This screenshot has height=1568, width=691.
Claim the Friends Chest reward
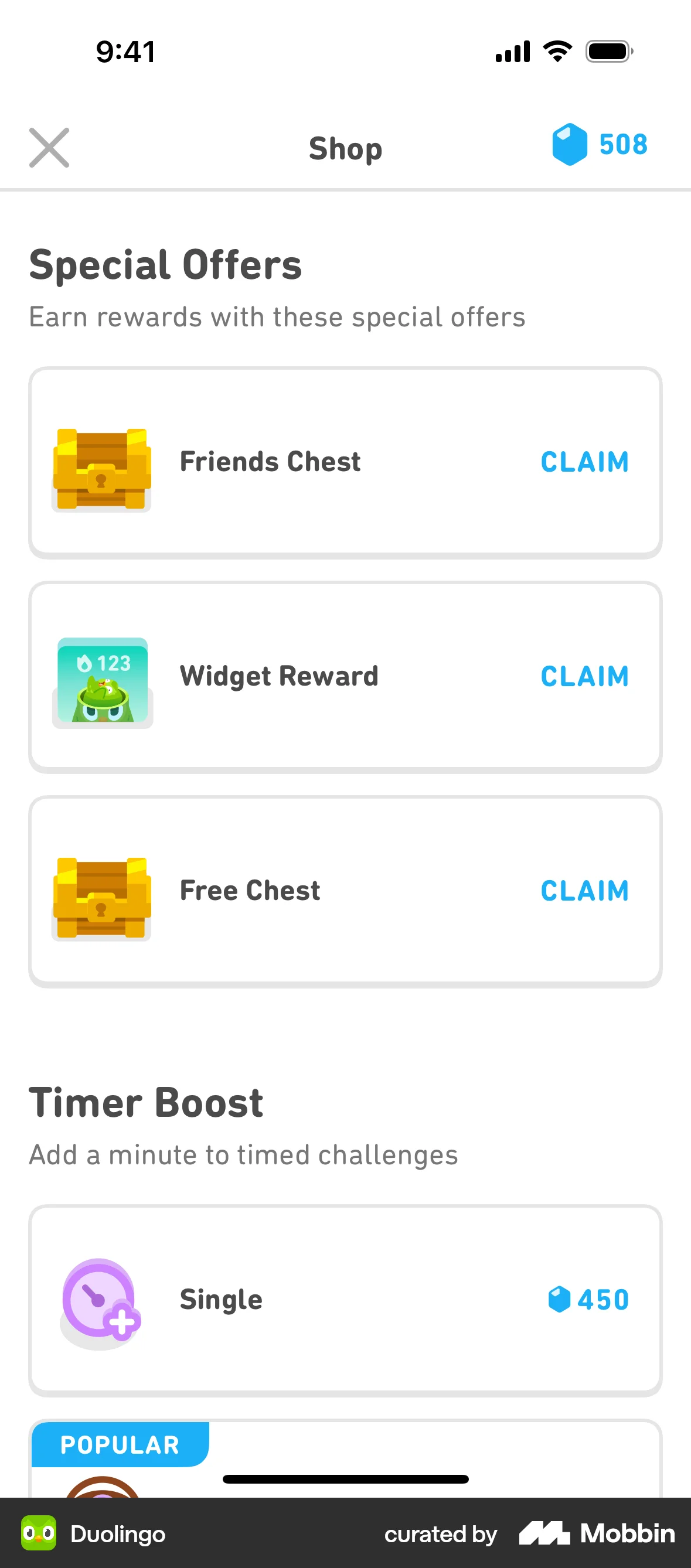[584, 463]
